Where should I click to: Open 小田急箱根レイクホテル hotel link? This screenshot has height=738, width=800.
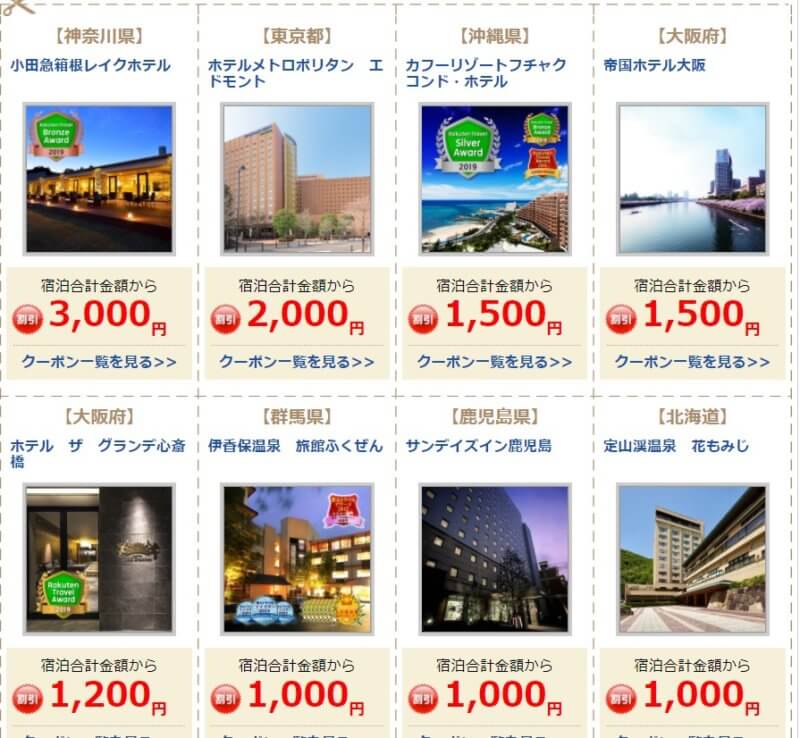click(x=90, y=65)
